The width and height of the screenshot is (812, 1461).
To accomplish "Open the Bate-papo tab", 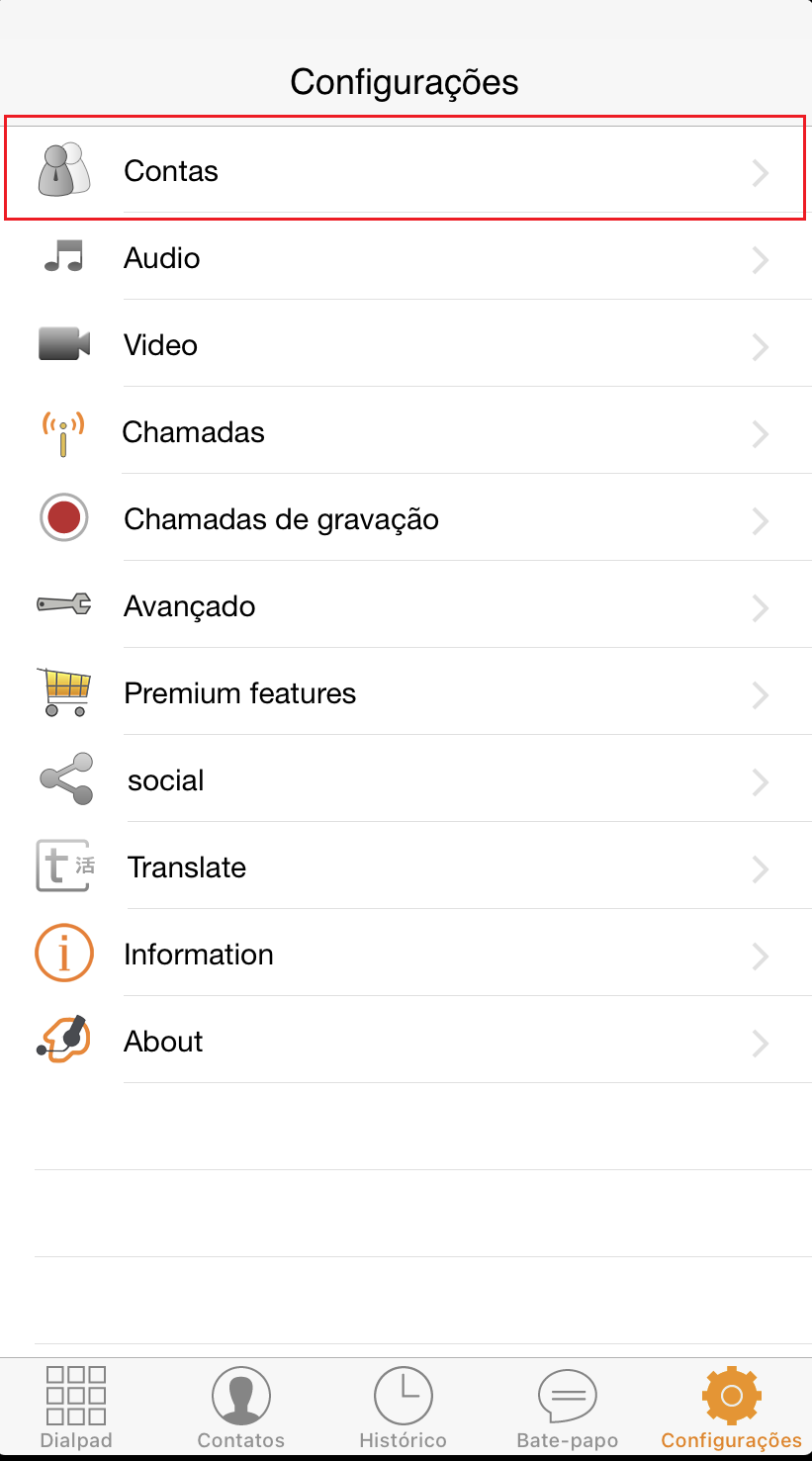I will [x=567, y=1407].
